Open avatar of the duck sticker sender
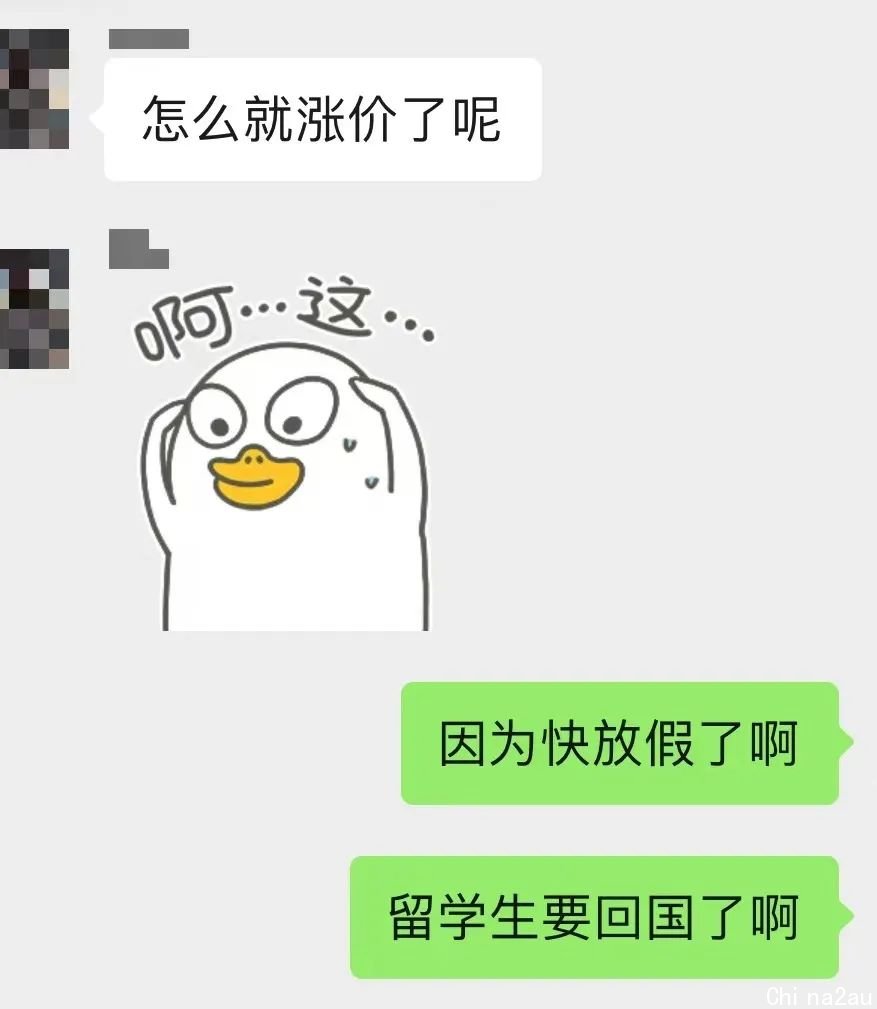 coord(34,308)
